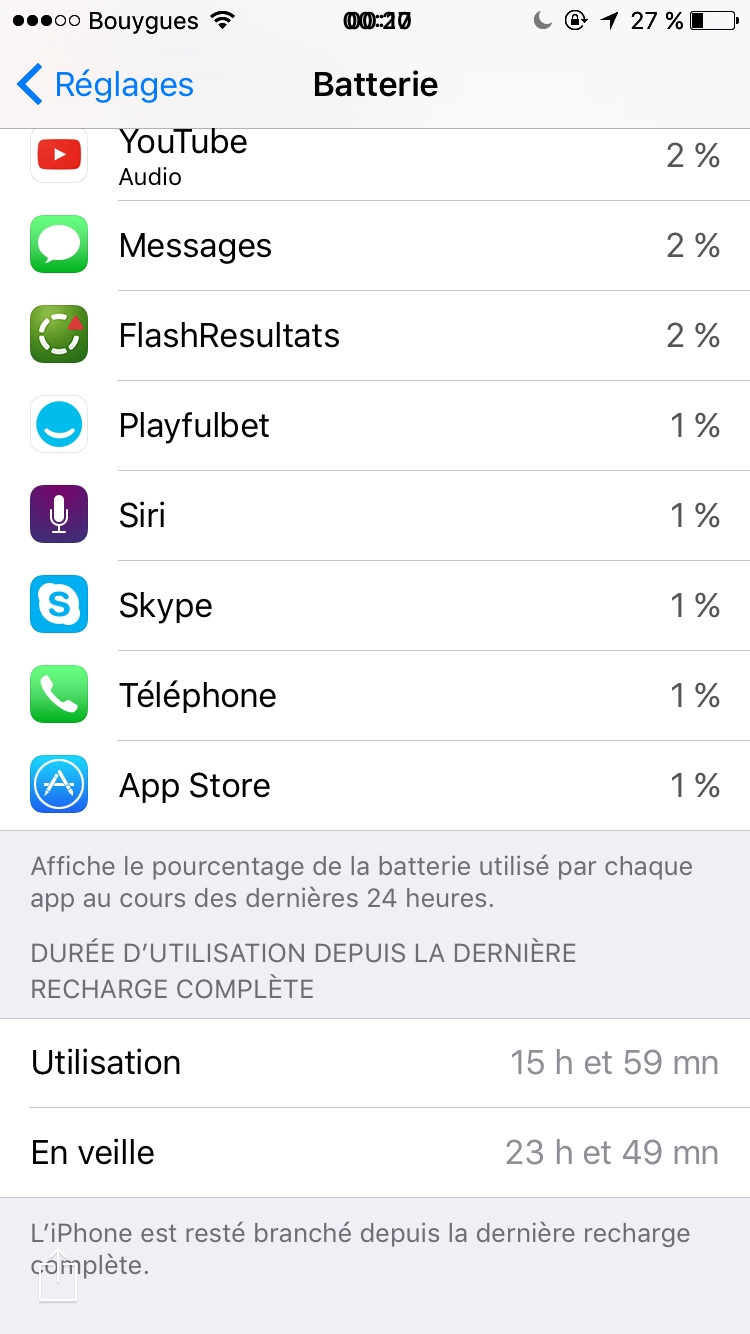
Task: Show Skype battery usage details
Action: (x=375, y=605)
